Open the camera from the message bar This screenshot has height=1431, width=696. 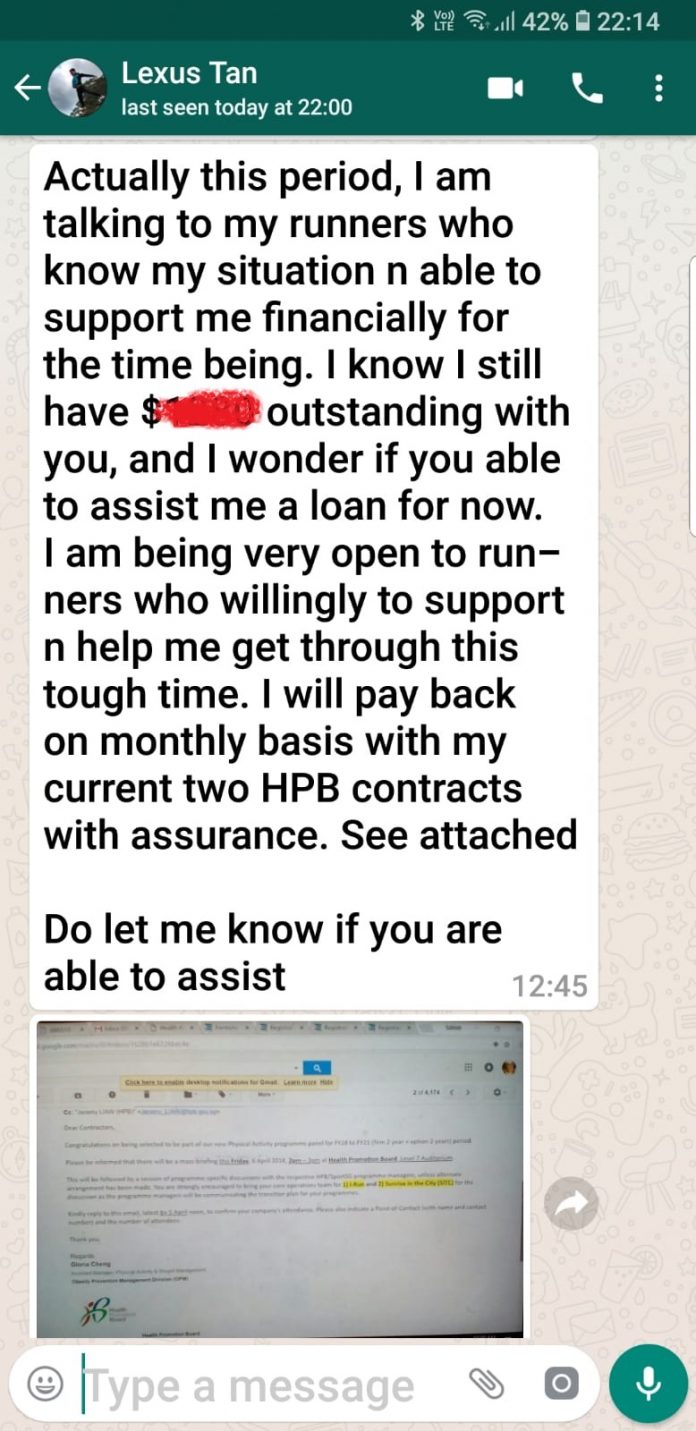pyautogui.click(x=561, y=1384)
